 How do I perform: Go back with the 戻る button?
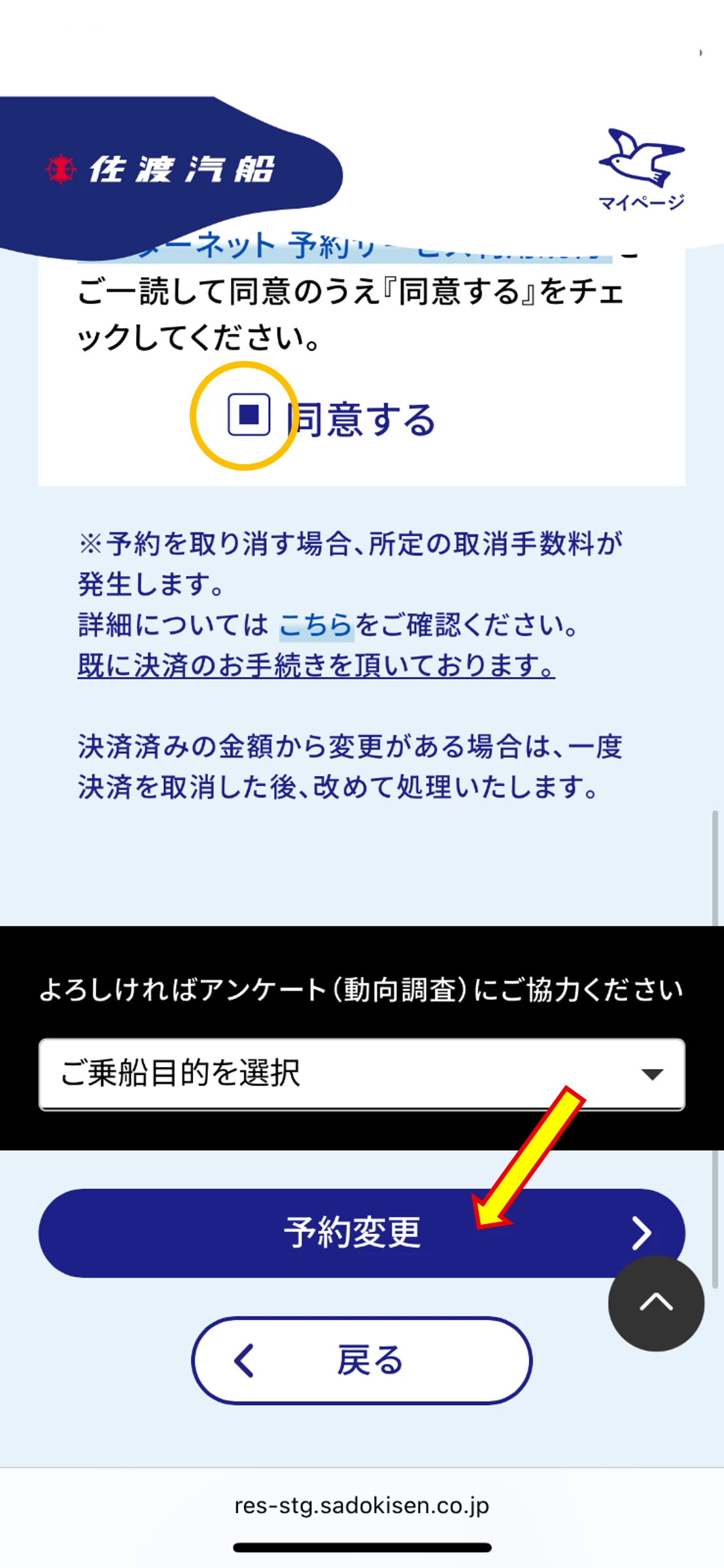(362, 1361)
